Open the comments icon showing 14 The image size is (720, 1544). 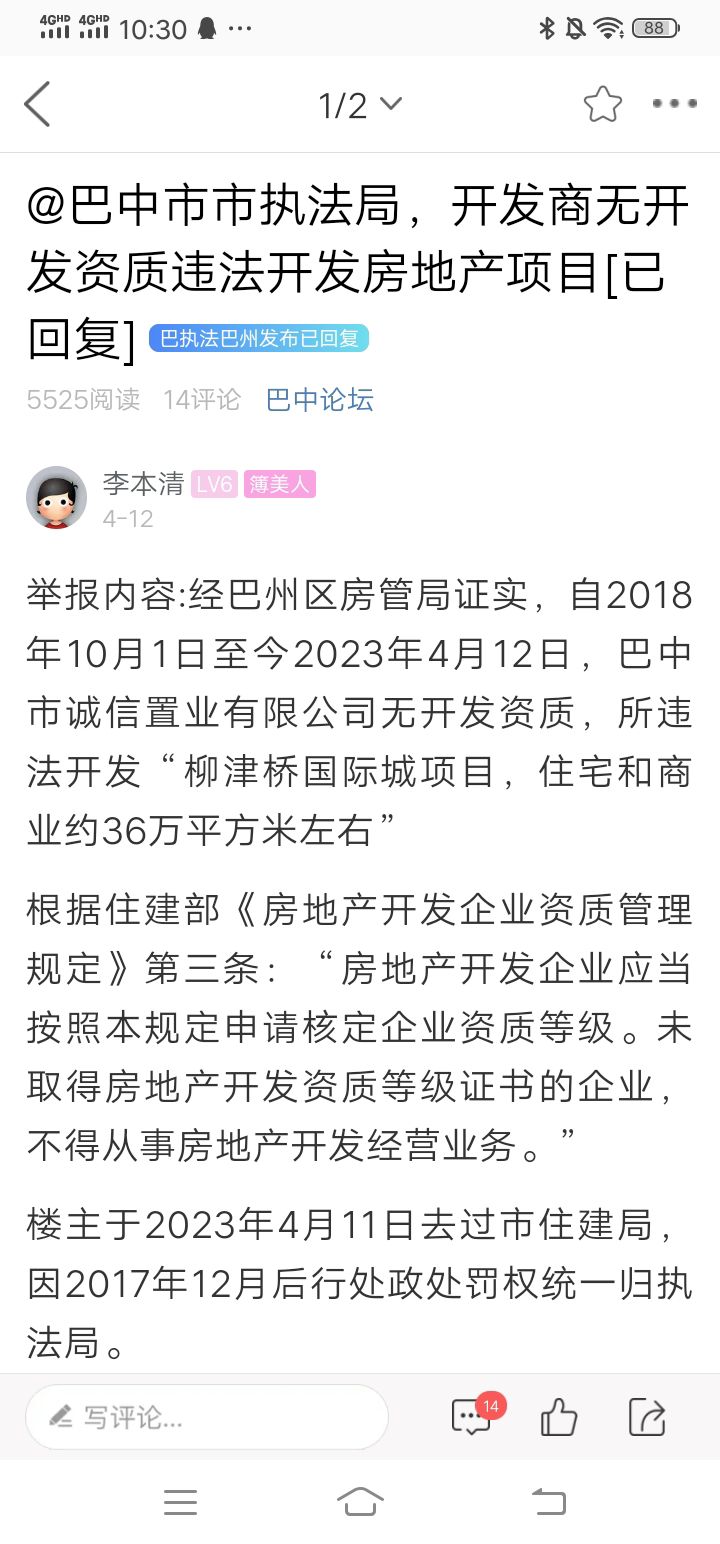point(472,1416)
